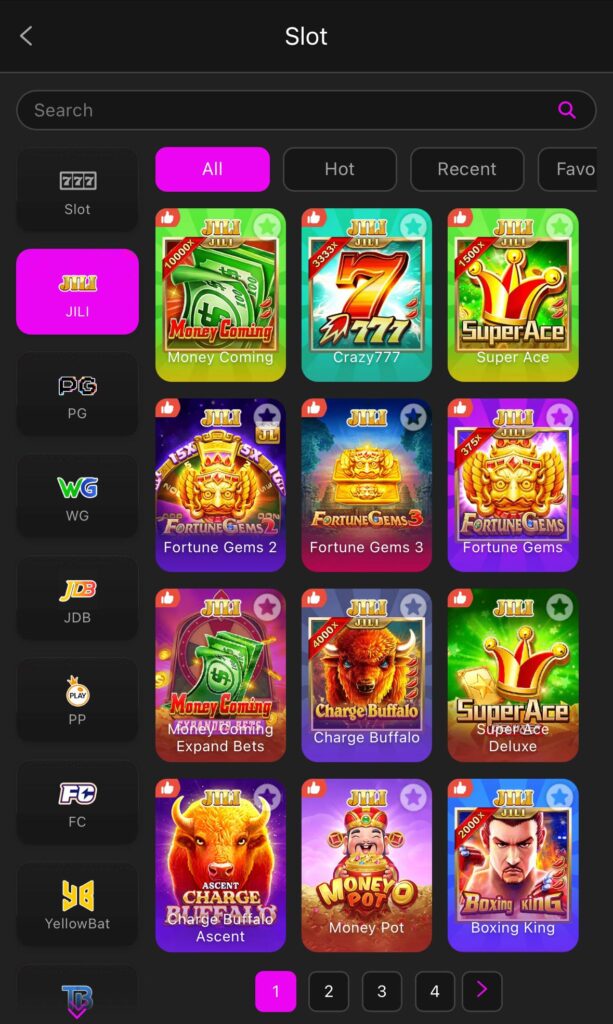This screenshot has height=1024, width=613.
Task: Jump to page 4 of games
Action: click(434, 991)
